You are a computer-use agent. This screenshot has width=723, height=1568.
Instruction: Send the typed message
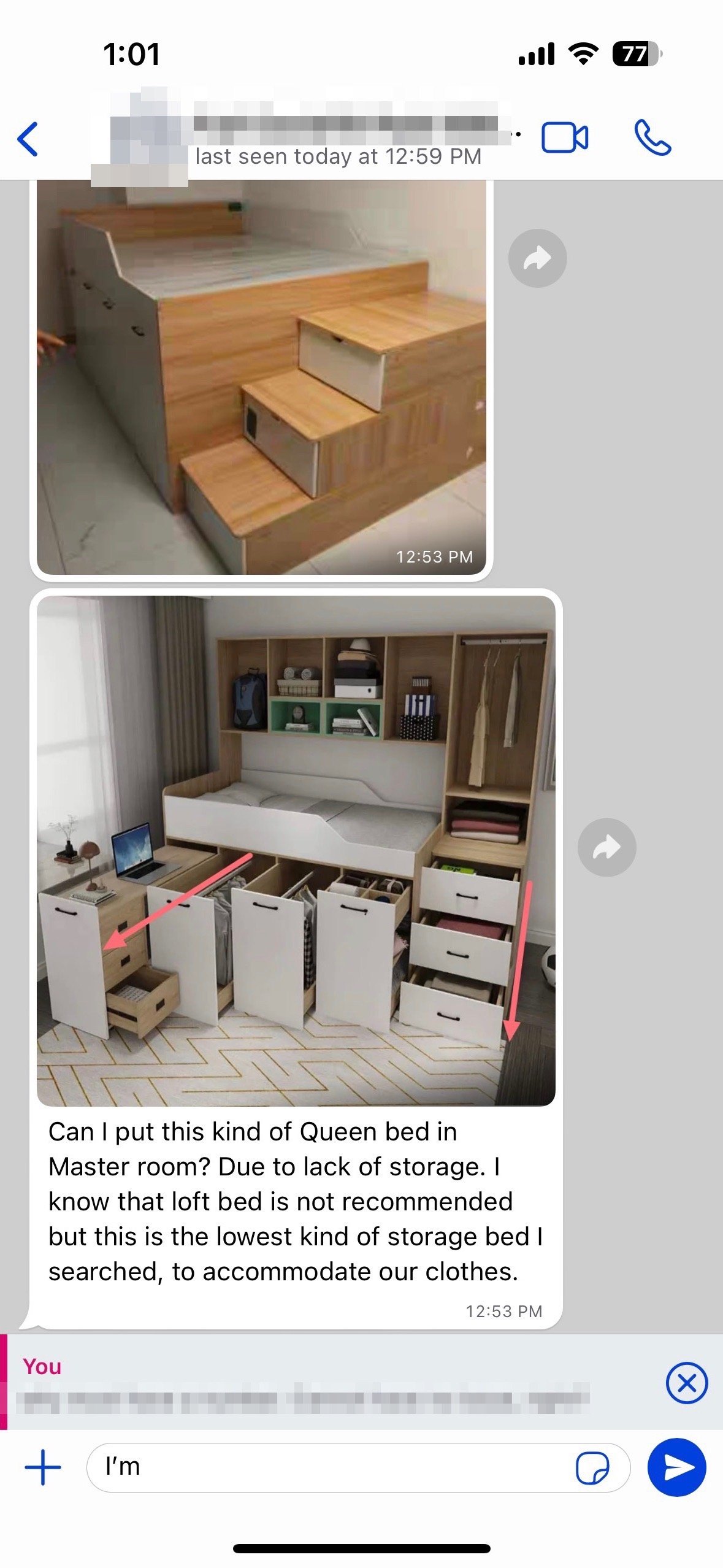click(x=676, y=1467)
